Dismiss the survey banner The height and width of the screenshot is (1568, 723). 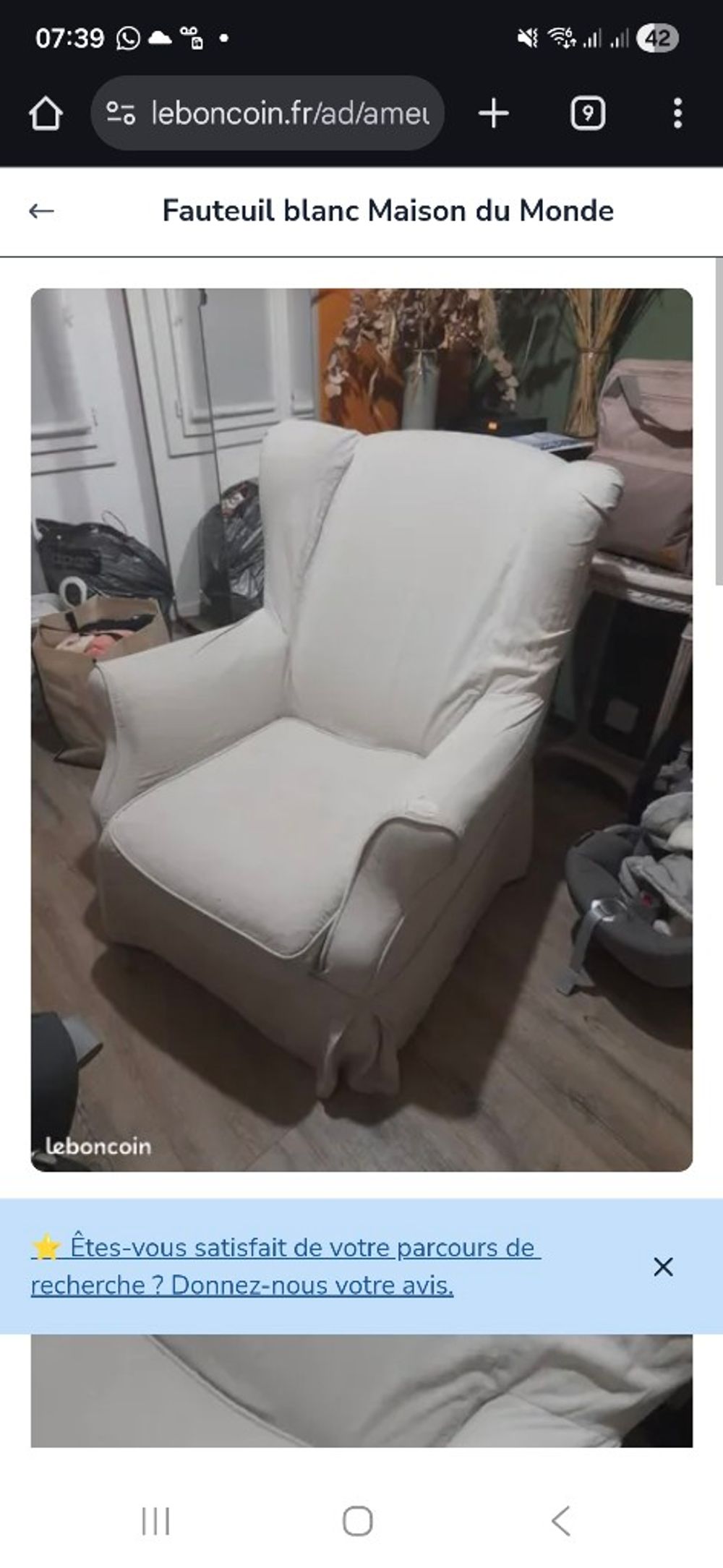point(662,1267)
